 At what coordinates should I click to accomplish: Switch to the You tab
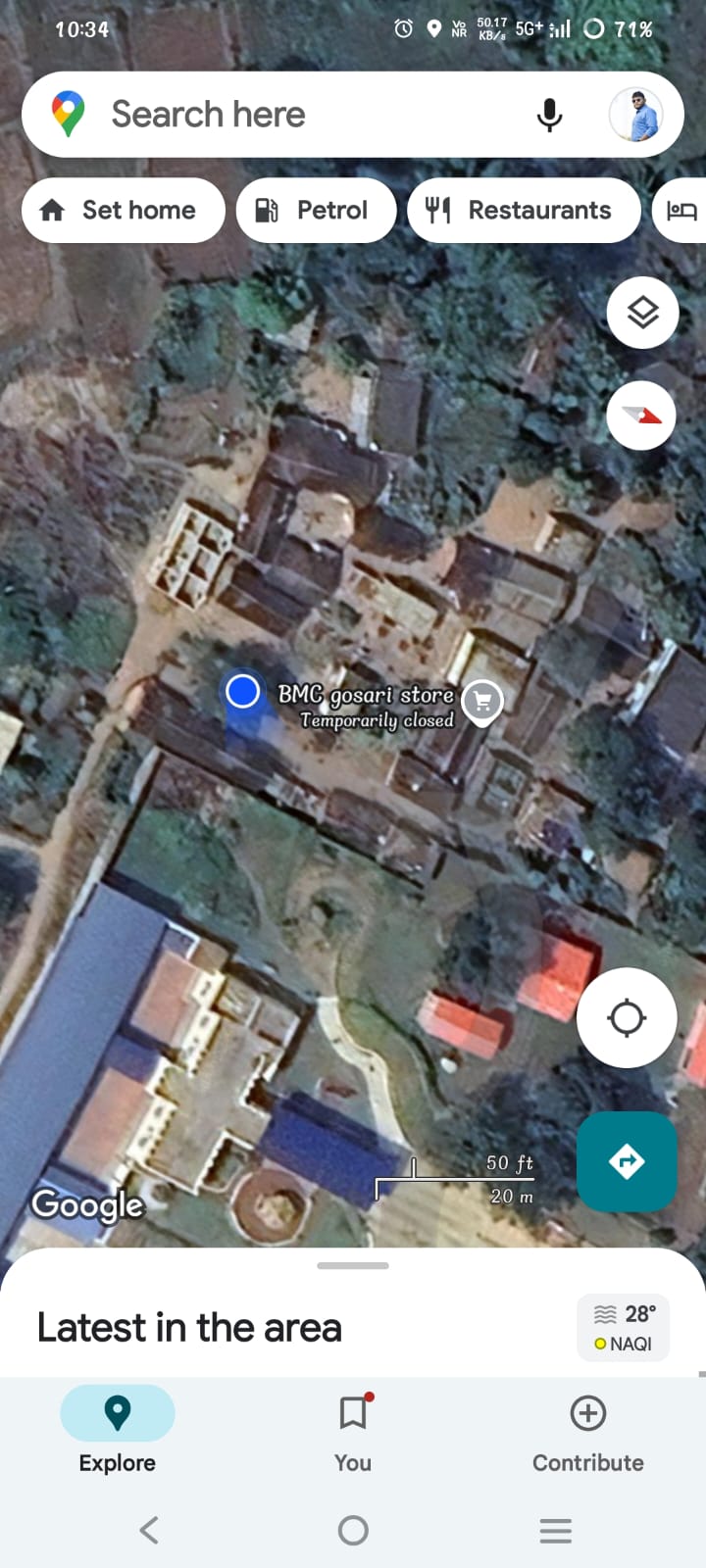click(353, 1431)
